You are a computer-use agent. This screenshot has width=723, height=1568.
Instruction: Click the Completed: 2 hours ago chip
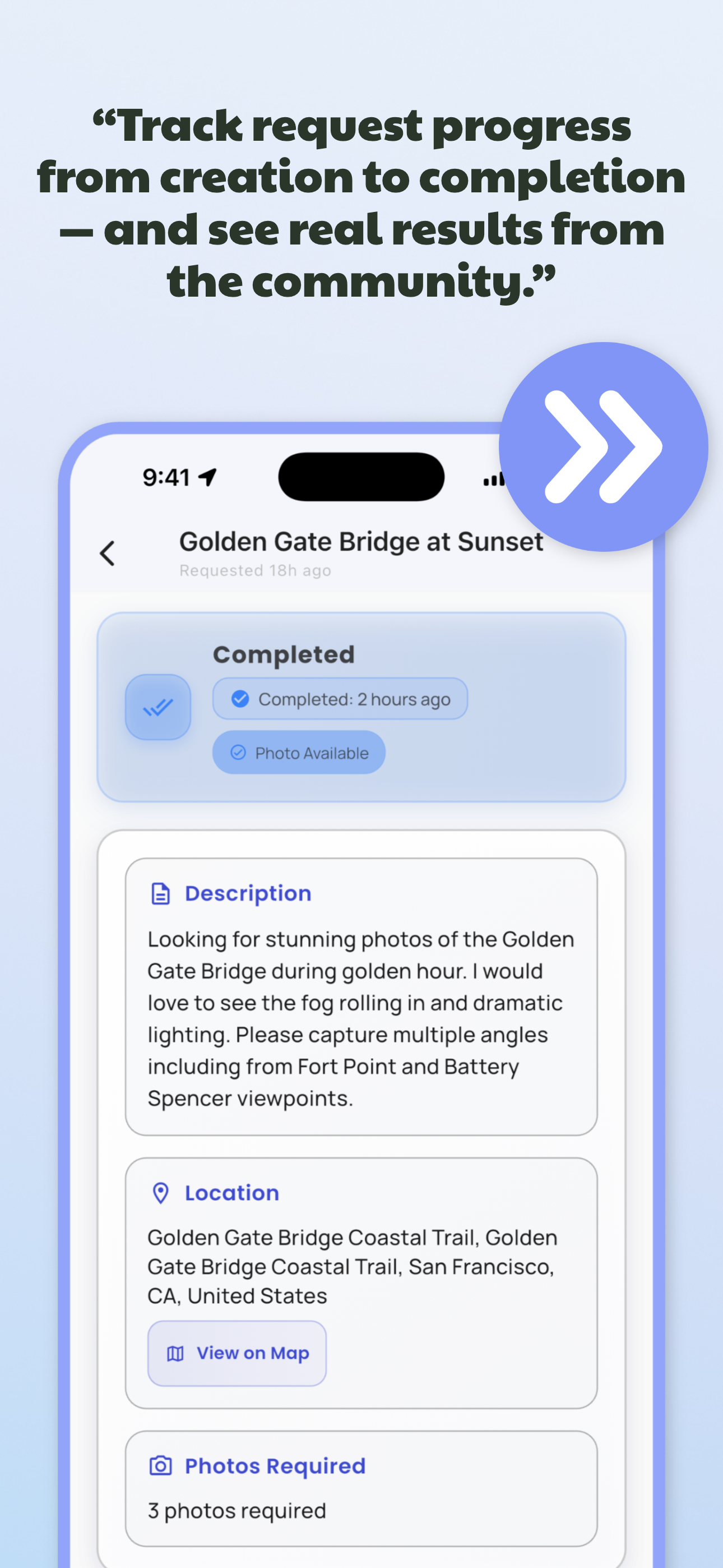(340, 699)
